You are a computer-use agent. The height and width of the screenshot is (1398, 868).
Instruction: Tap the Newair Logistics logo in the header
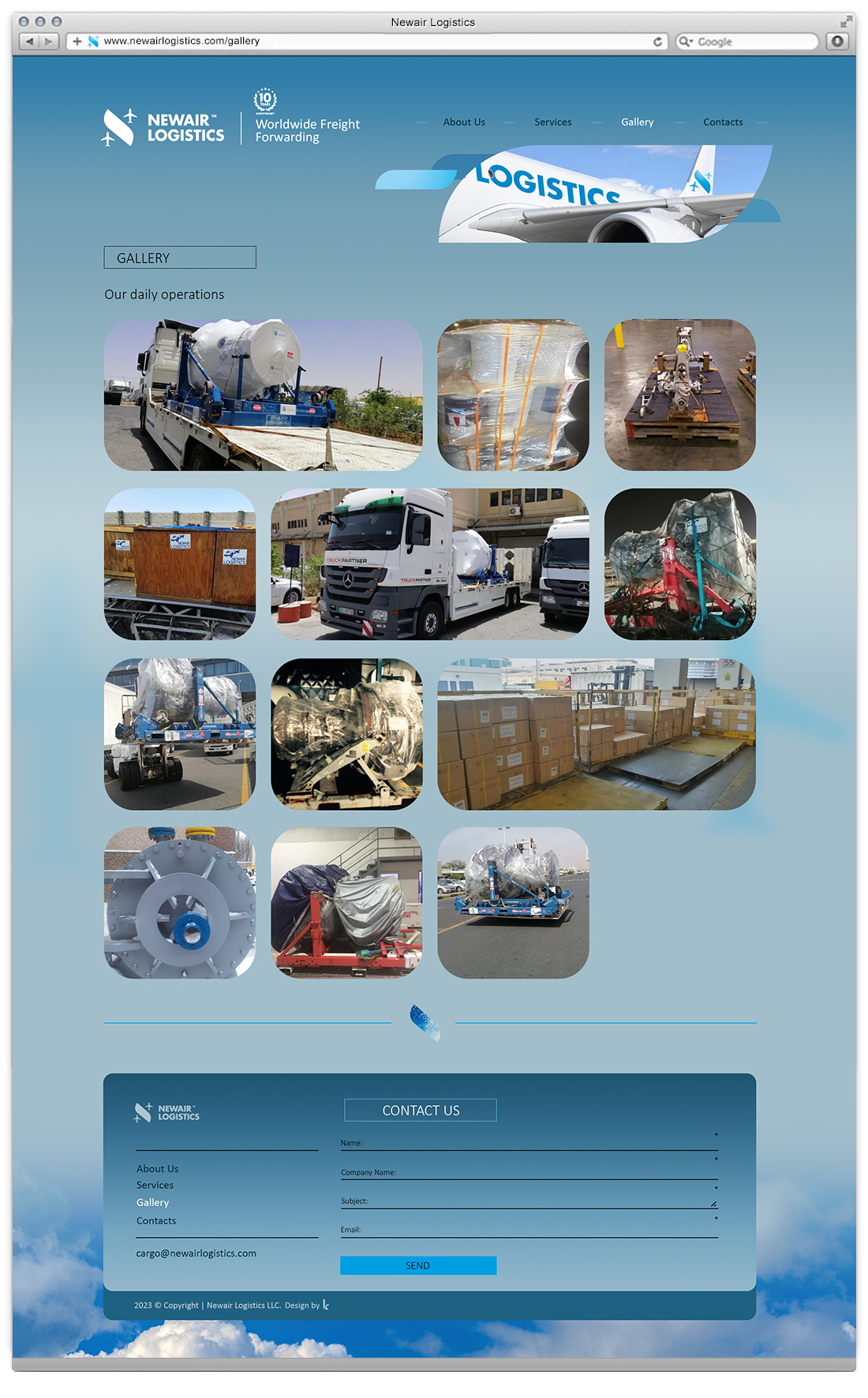164,128
